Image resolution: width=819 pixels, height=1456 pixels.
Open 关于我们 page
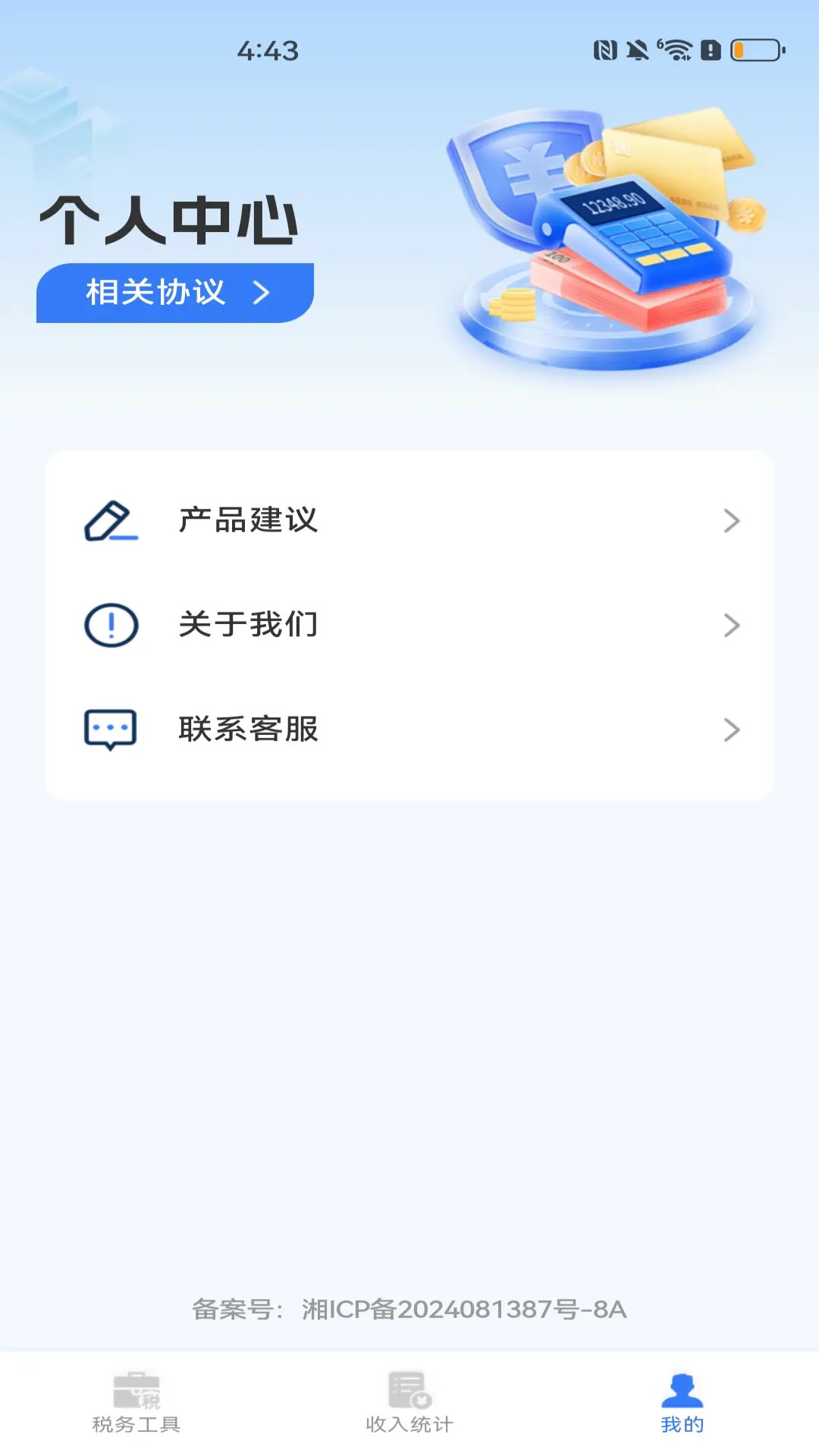click(409, 625)
